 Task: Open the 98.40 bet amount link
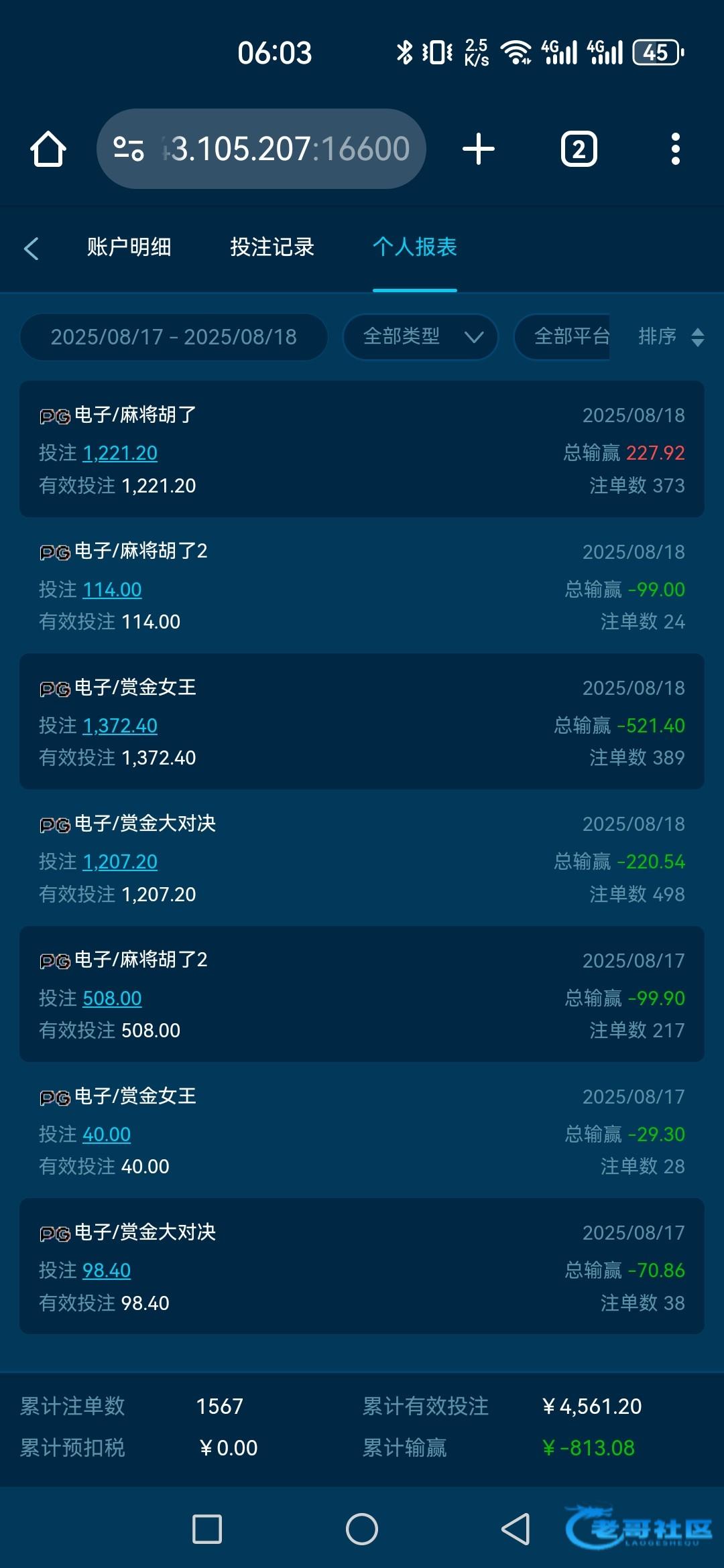pyautogui.click(x=107, y=1270)
